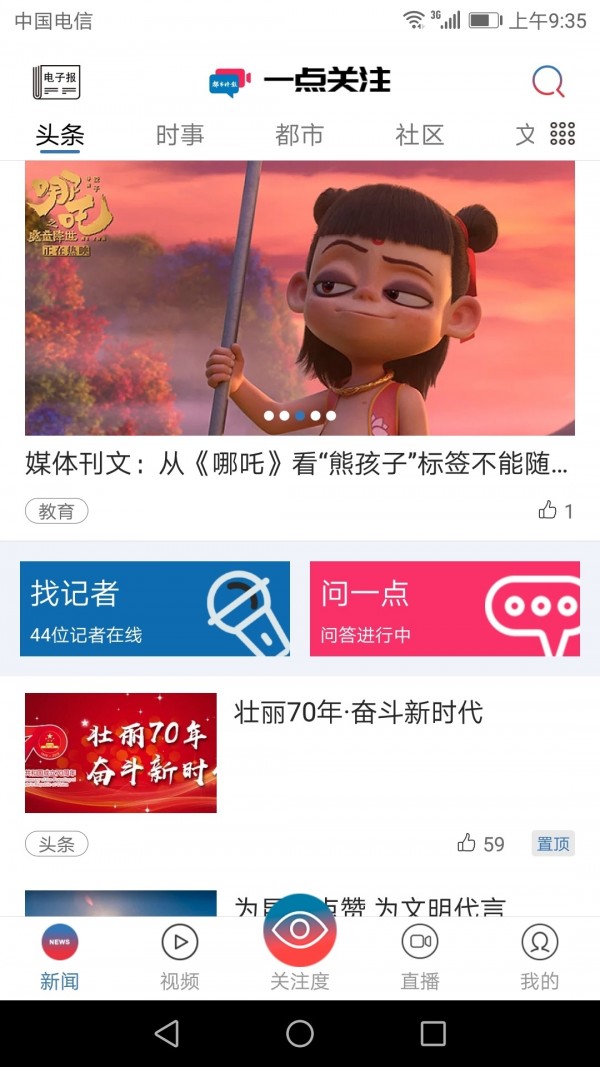Switch to the 直播 bottom tab

pyautogui.click(x=420, y=955)
